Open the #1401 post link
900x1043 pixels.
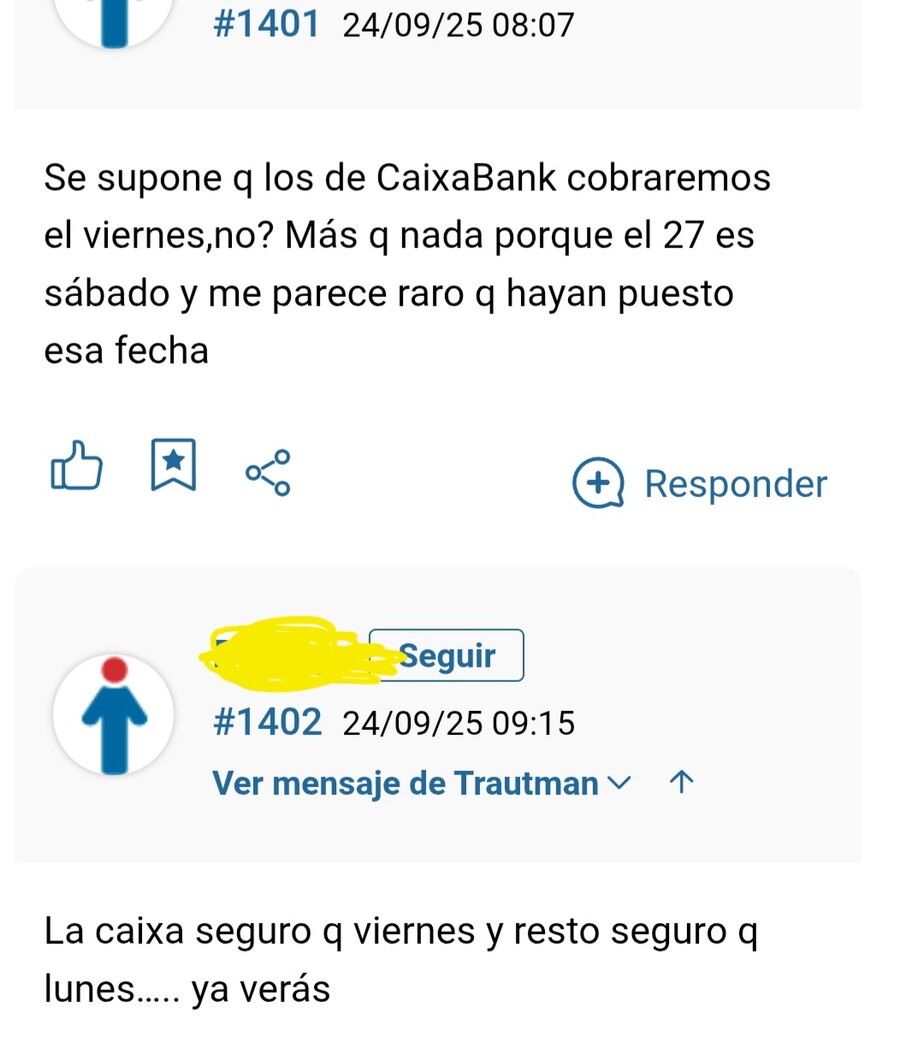[266, 23]
